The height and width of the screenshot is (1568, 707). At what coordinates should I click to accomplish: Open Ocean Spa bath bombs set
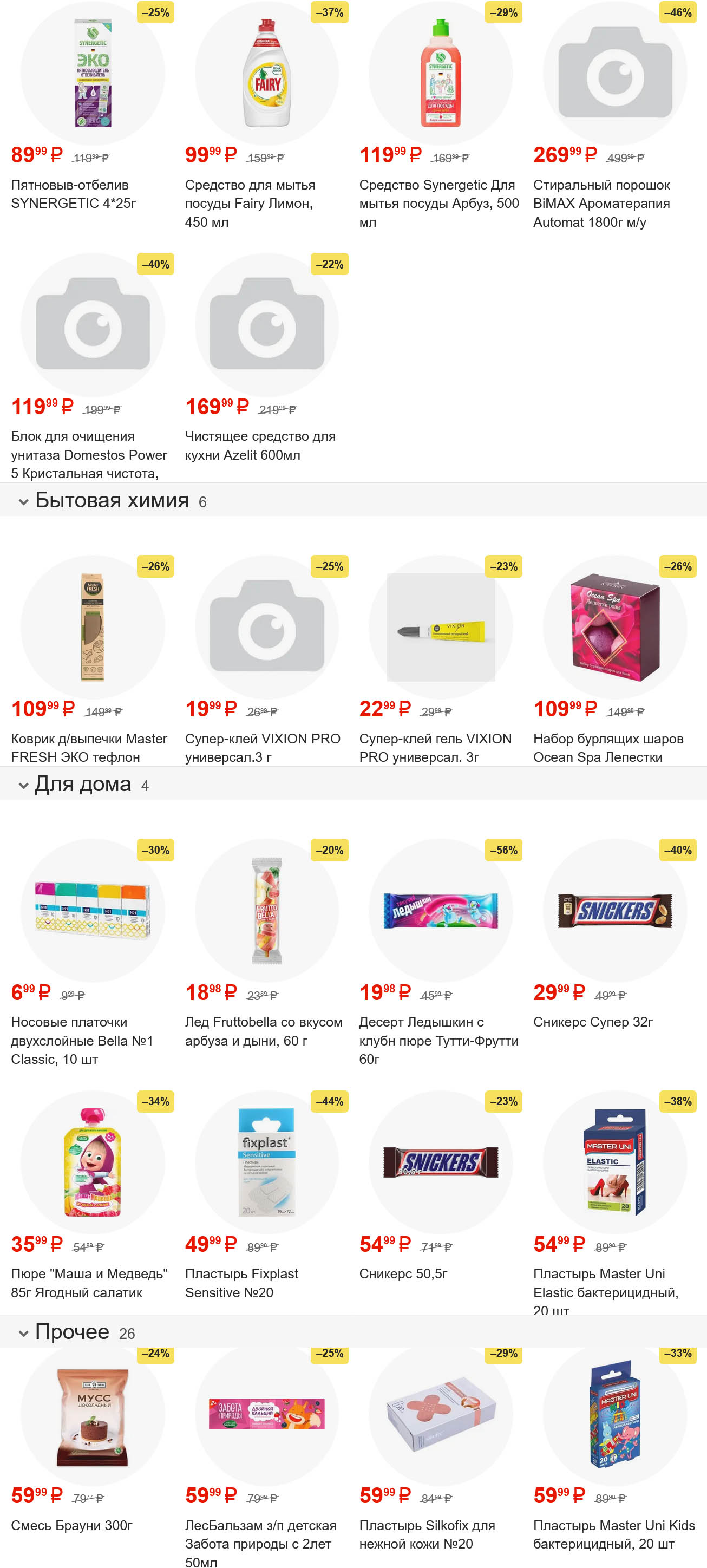614,627
